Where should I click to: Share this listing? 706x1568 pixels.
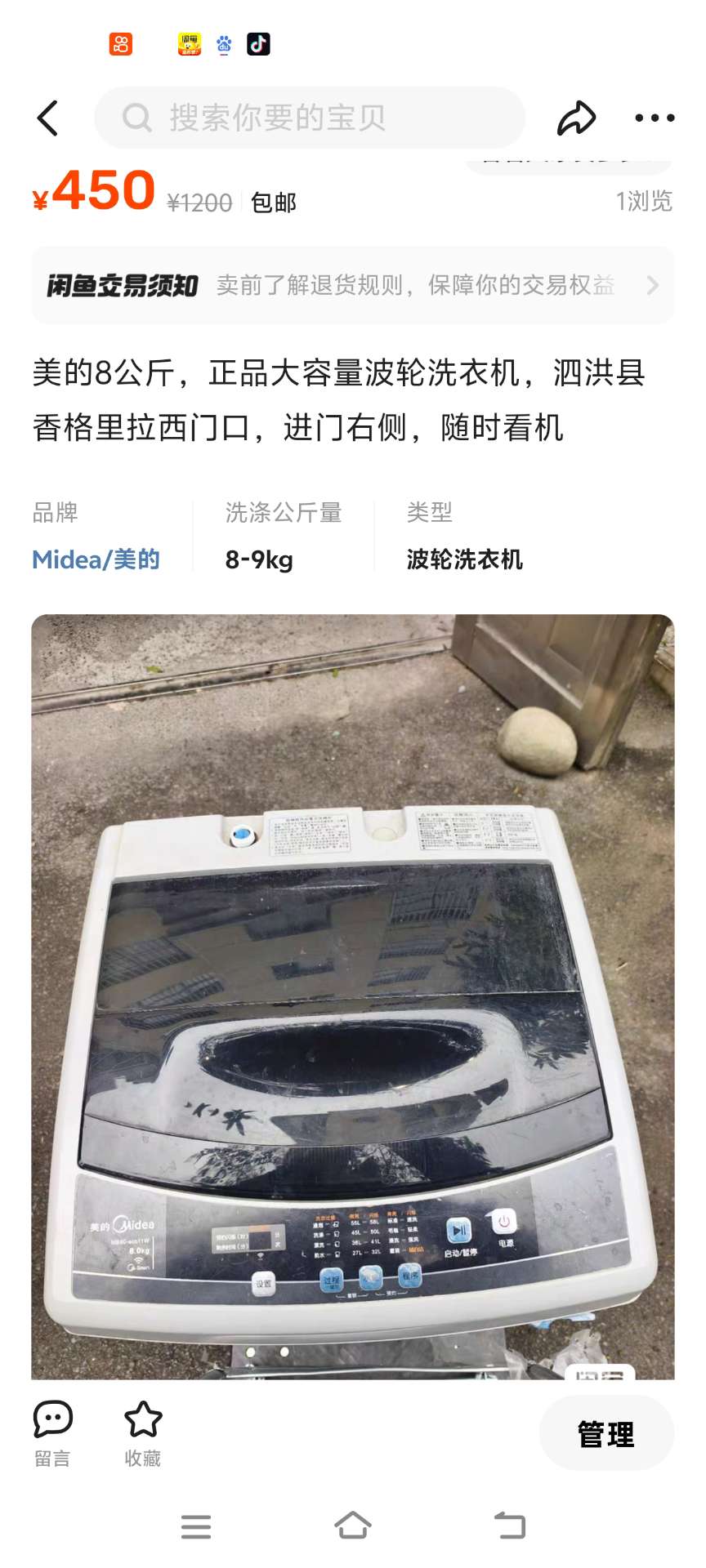(x=576, y=118)
